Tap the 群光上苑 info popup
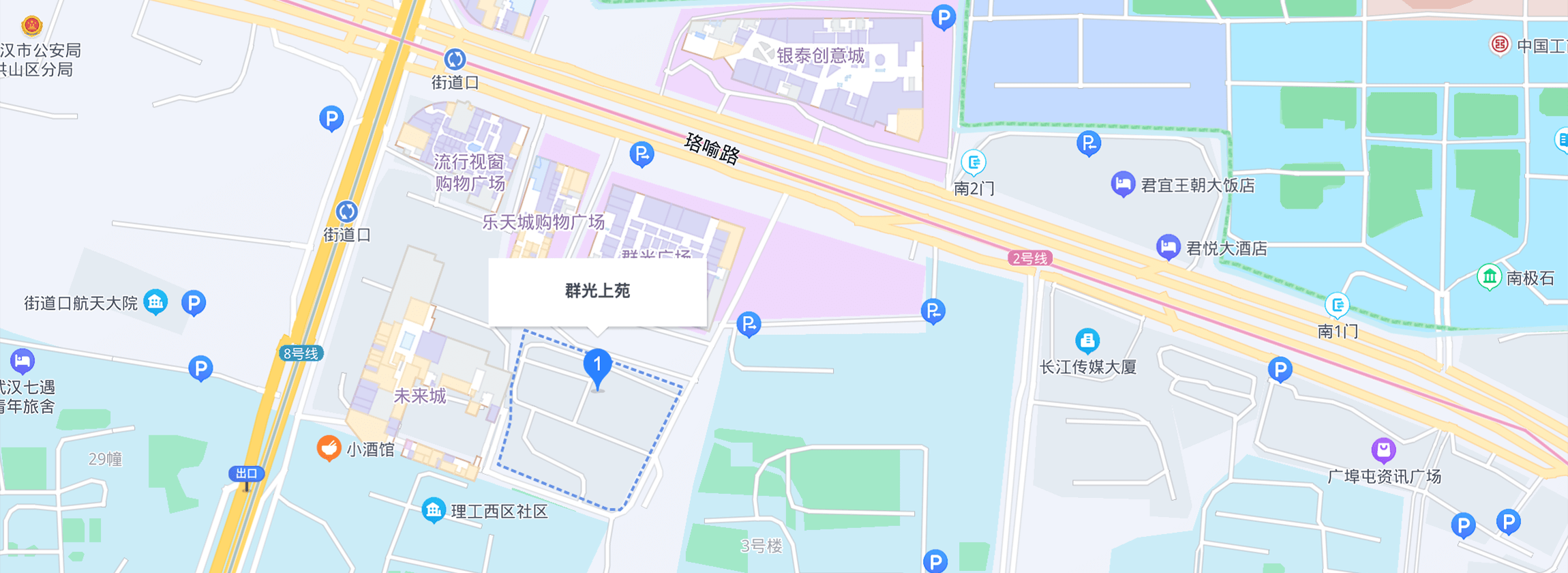The width and height of the screenshot is (1568, 573). coord(597,291)
